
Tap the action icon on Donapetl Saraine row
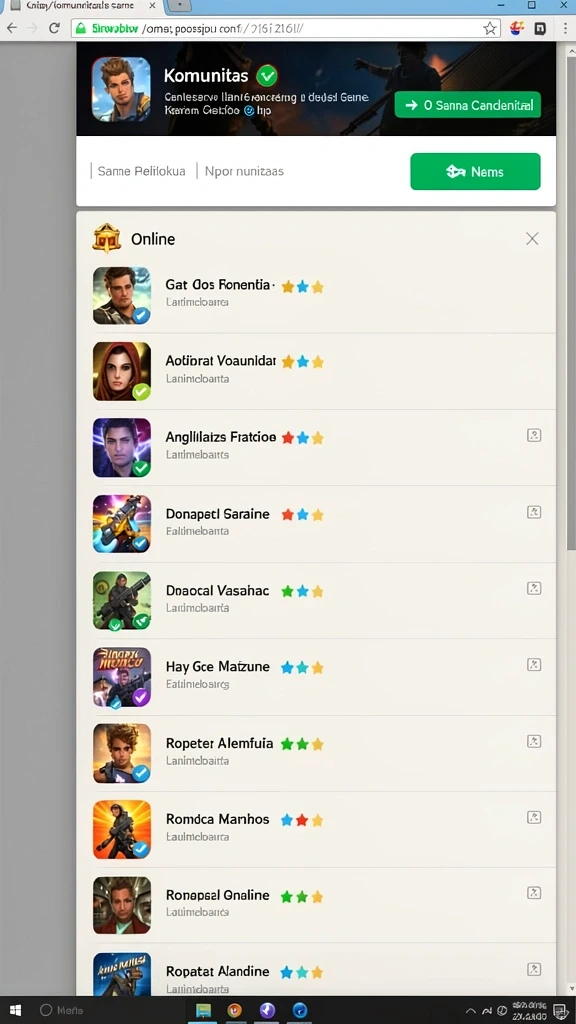click(x=534, y=512)
